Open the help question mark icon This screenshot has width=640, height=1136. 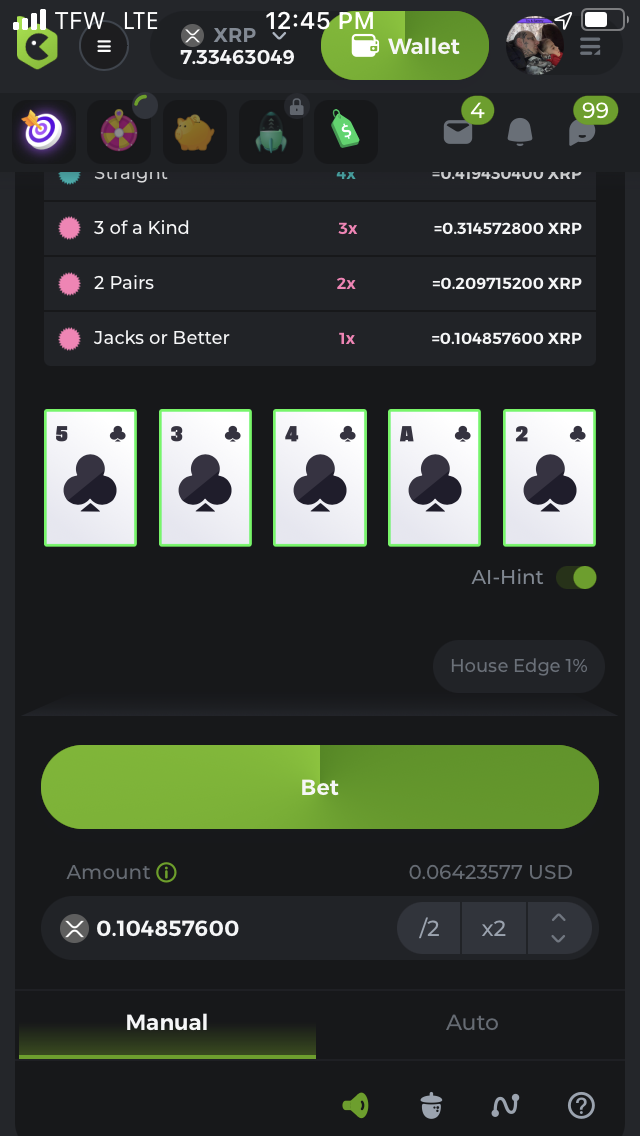(x=581, y=1105)
